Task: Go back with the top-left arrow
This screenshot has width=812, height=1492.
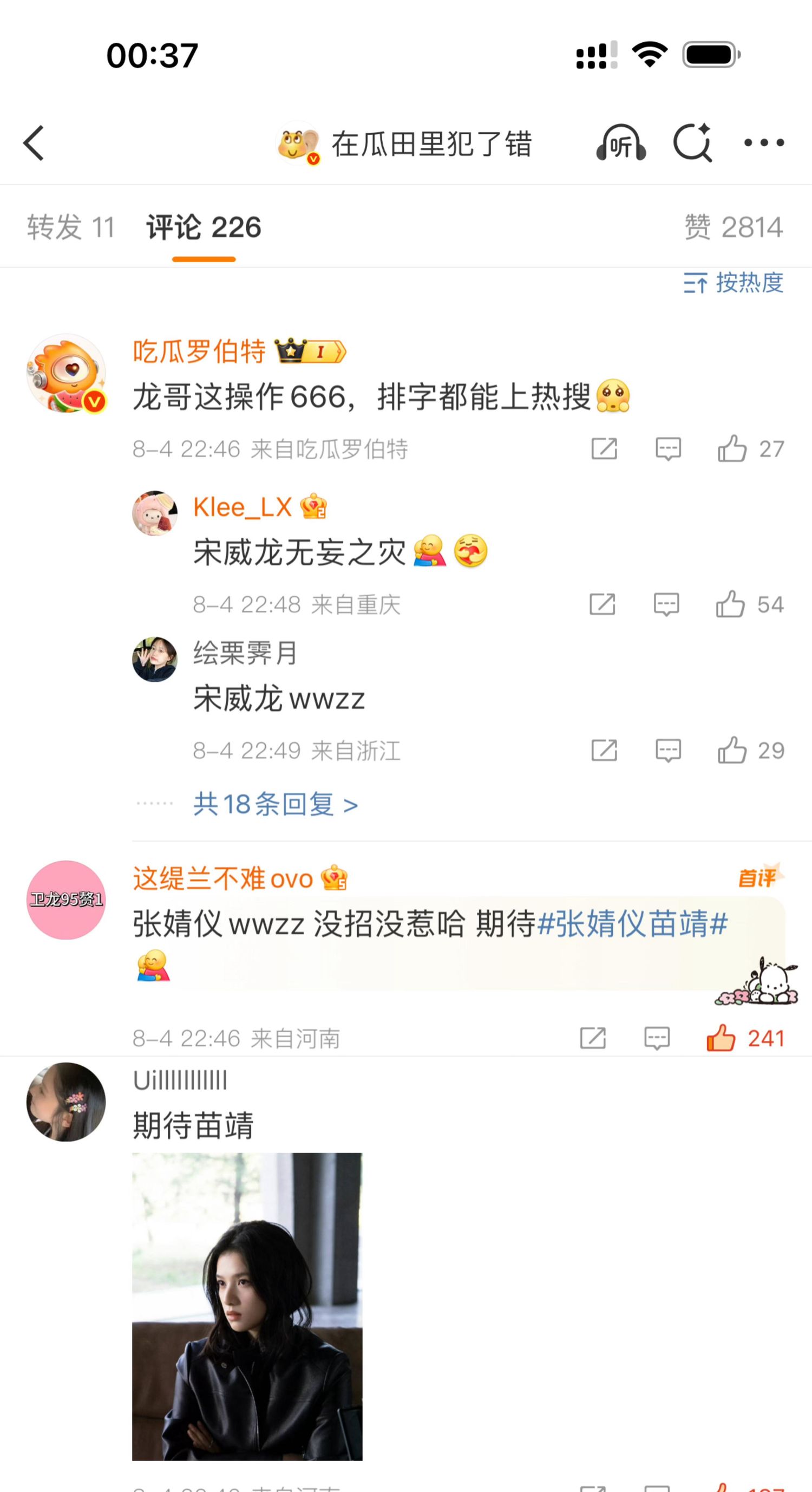Action: (34, 143)
